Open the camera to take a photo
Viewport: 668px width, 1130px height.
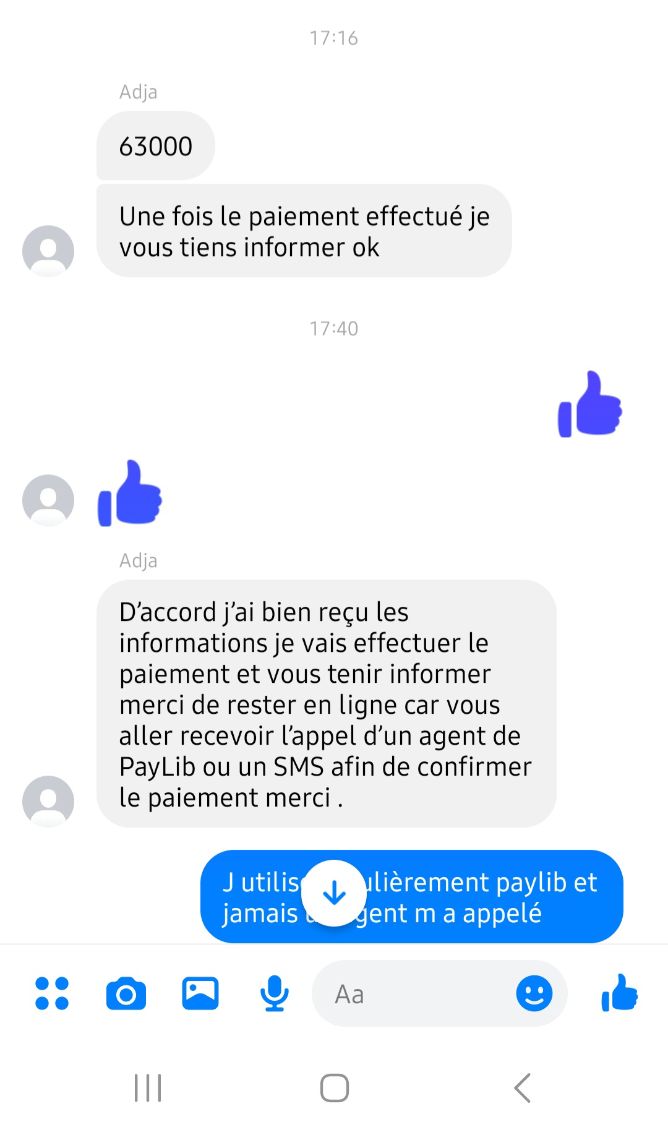tap(126, 993)
